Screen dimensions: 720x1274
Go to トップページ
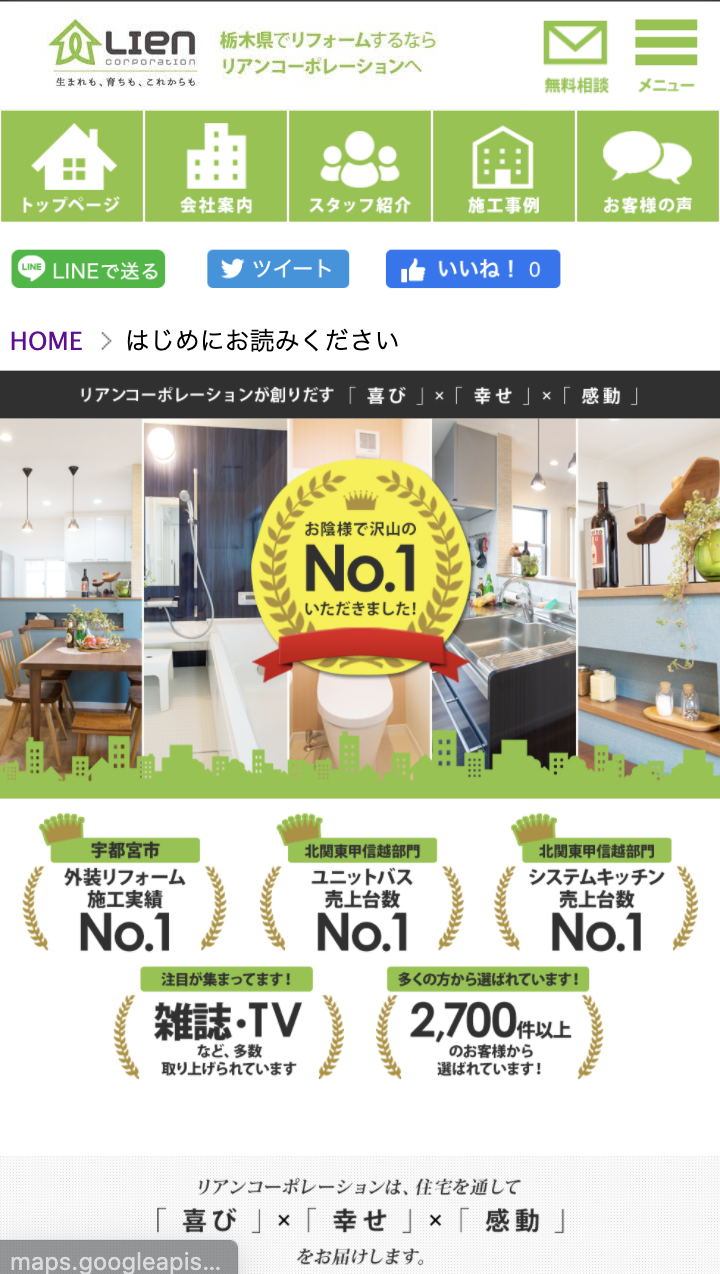pos(72,166)
